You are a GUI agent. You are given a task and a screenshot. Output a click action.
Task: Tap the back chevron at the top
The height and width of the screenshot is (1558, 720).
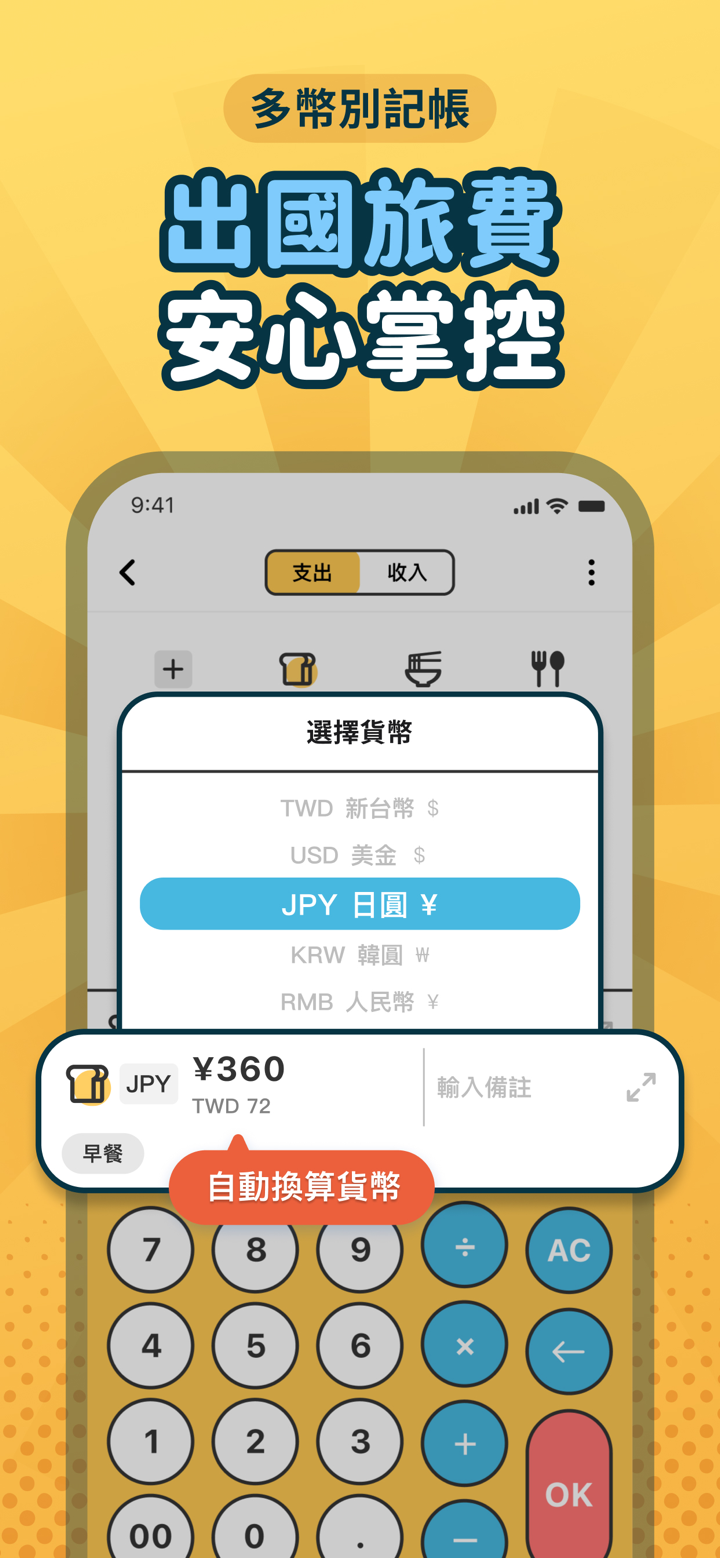coord(127,572)
